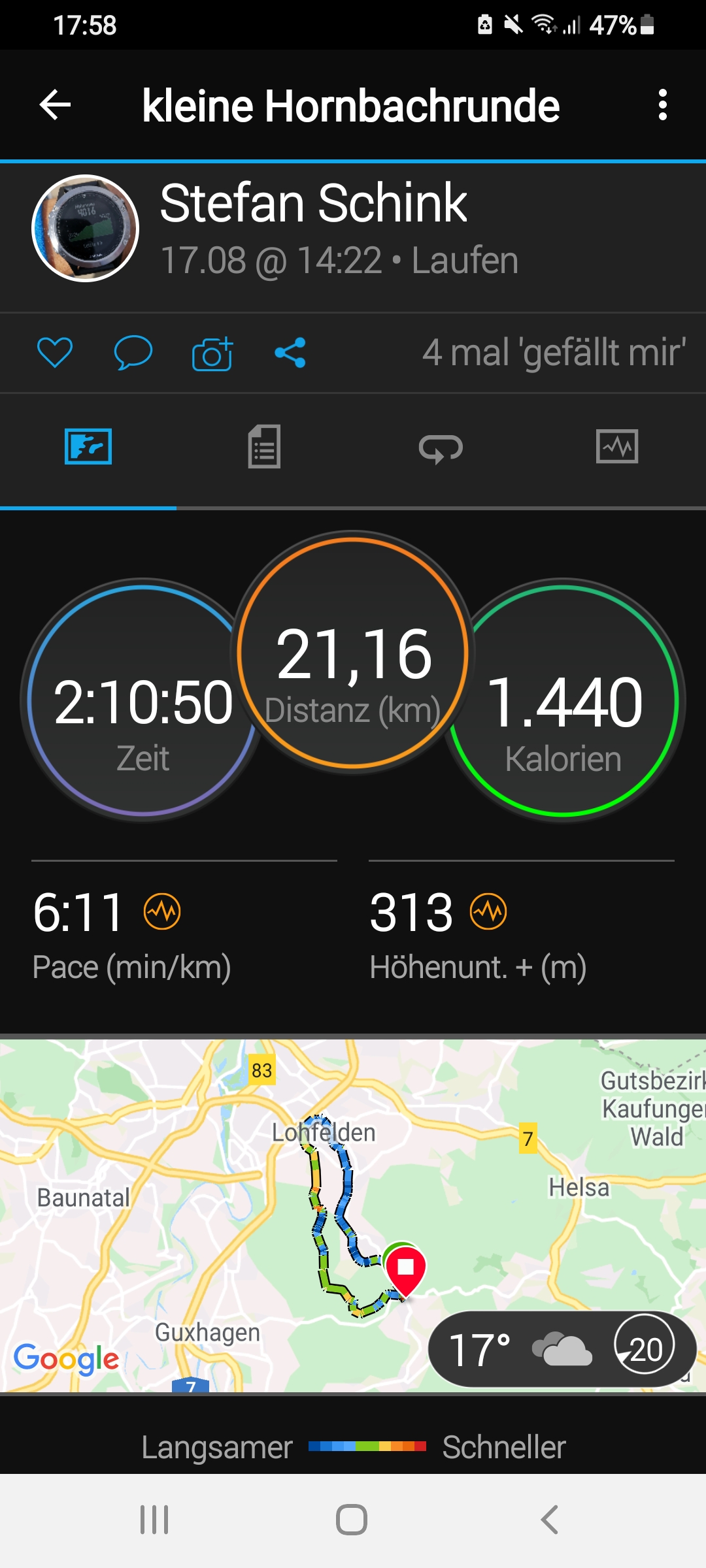This screenshot has width=706, height=1568.
Task: Add a photo with the camera icon
Action: [x=212, y=353]
